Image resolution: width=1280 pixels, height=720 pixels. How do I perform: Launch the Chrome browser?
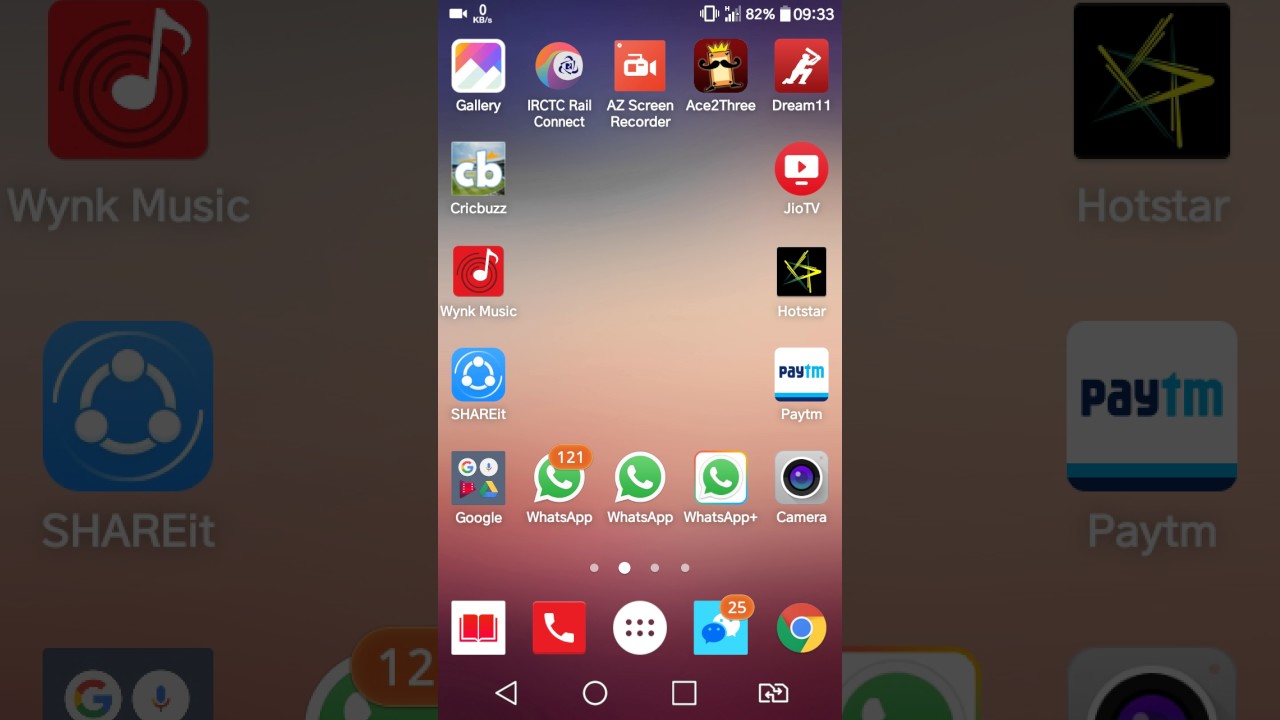click(801, 628)
